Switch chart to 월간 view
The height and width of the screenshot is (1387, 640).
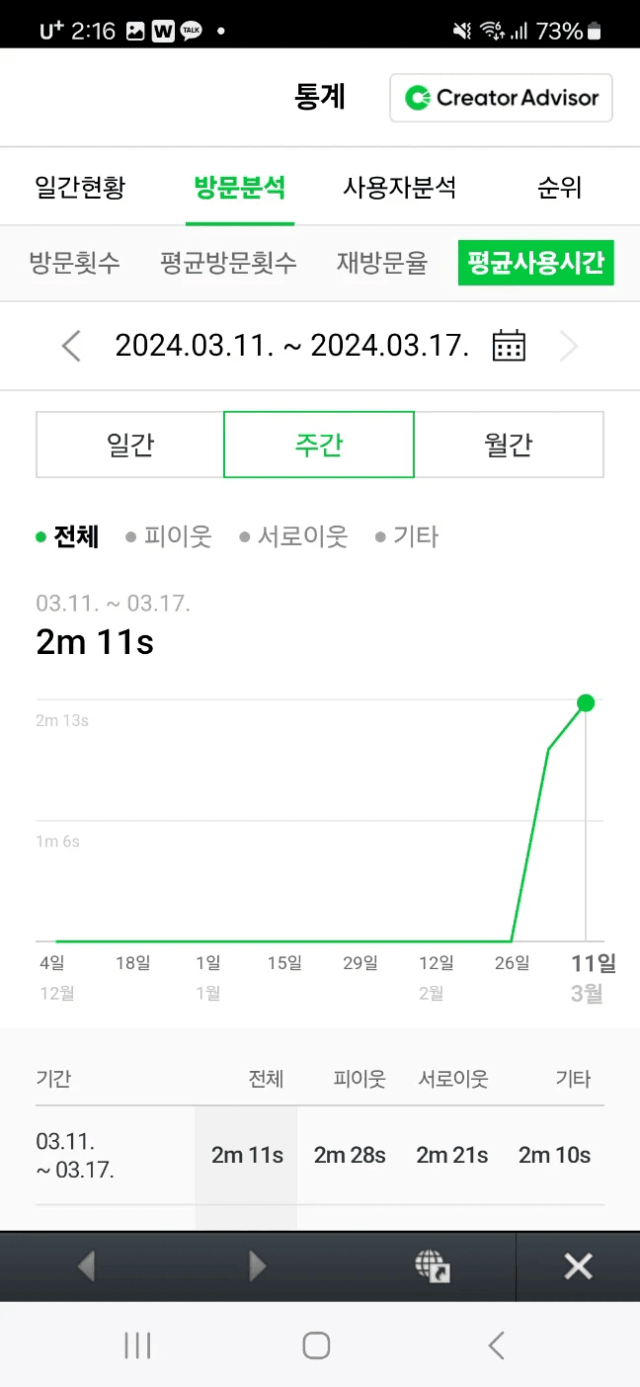click(508, 444)
